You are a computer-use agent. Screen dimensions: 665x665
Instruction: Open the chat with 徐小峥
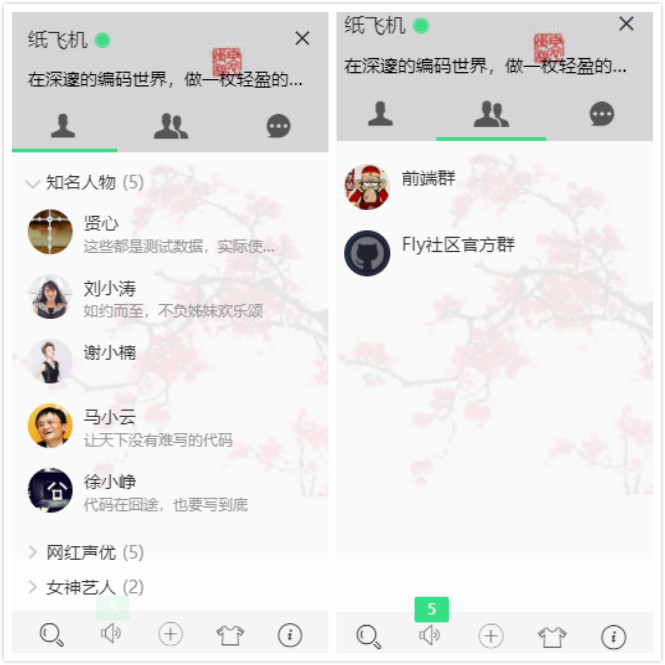[x=150, y=490]
